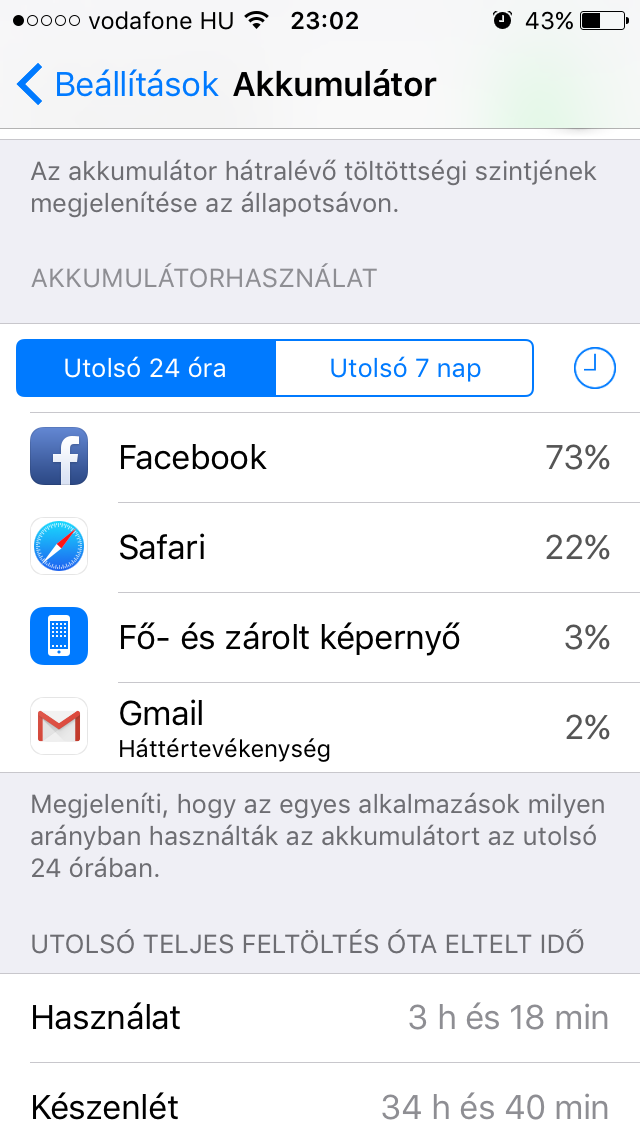
Task: Select the Utolsó 24 óra segment
Action: [x=146, y=368]
